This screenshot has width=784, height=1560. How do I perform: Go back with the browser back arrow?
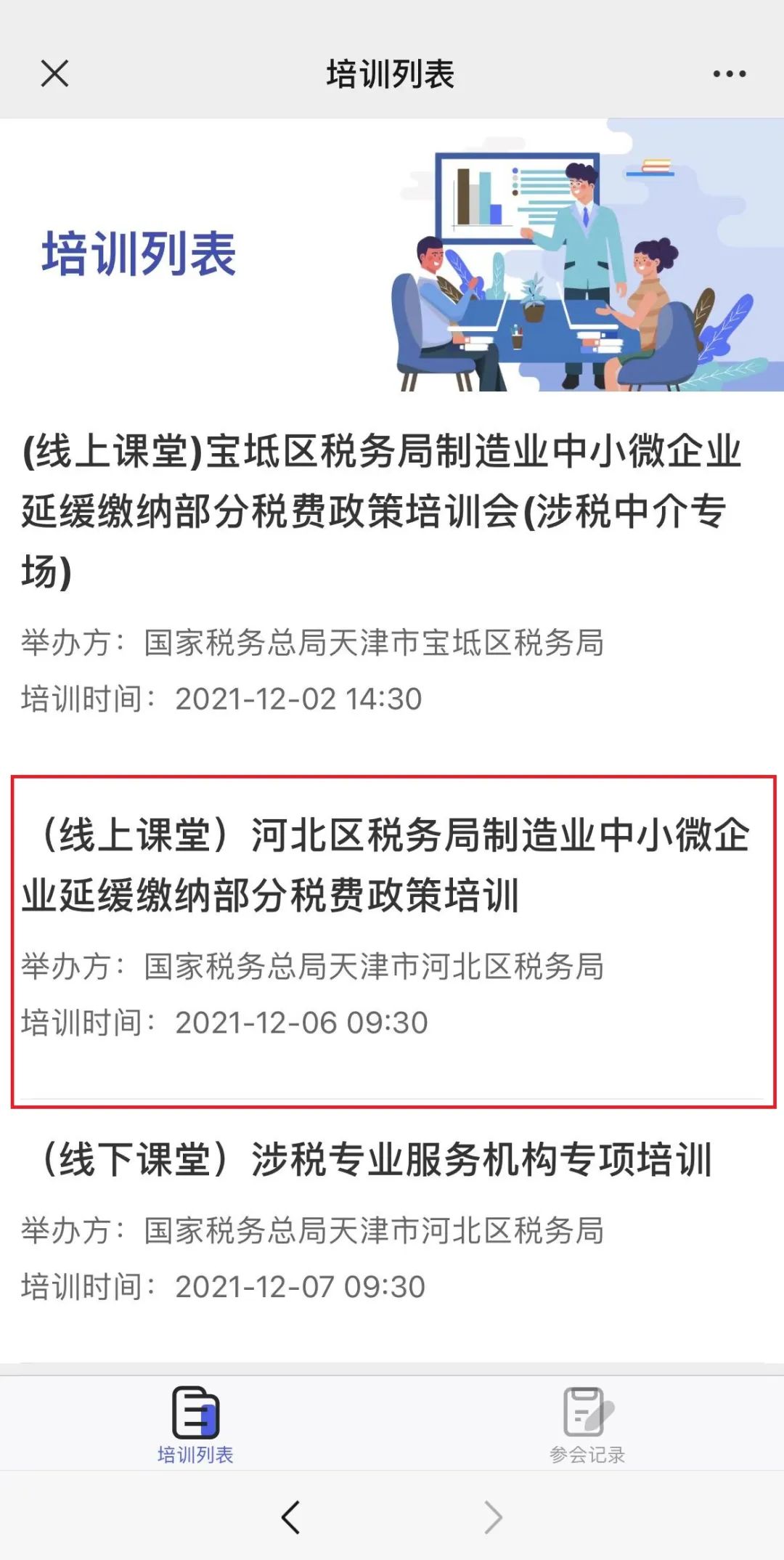point(290,1516)
